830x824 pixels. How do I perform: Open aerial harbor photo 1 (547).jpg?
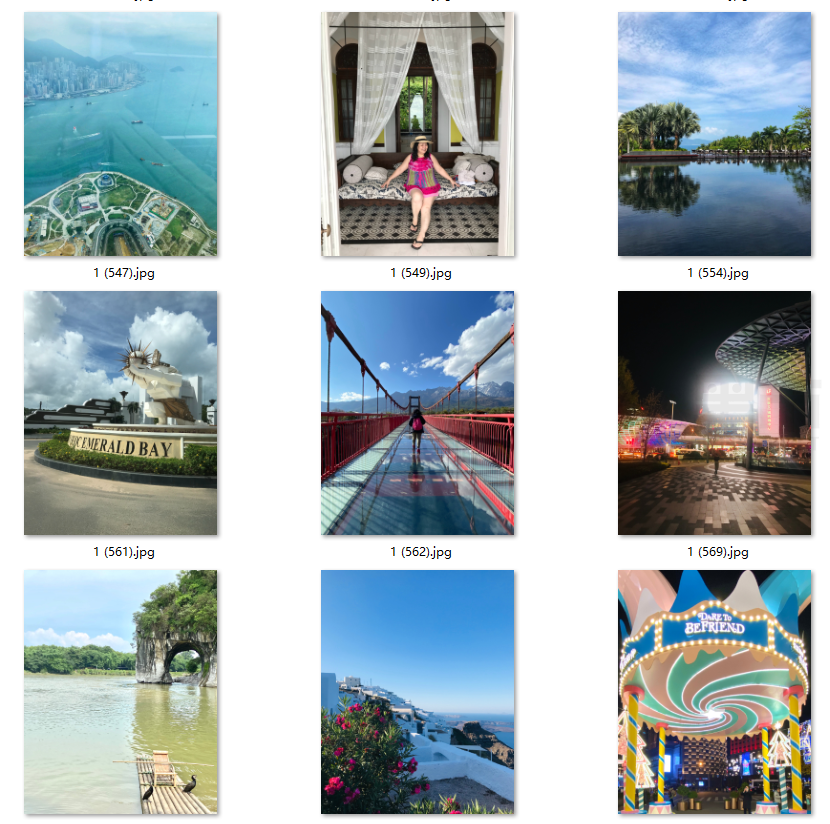pyautogui.click(x=121, y=134)
